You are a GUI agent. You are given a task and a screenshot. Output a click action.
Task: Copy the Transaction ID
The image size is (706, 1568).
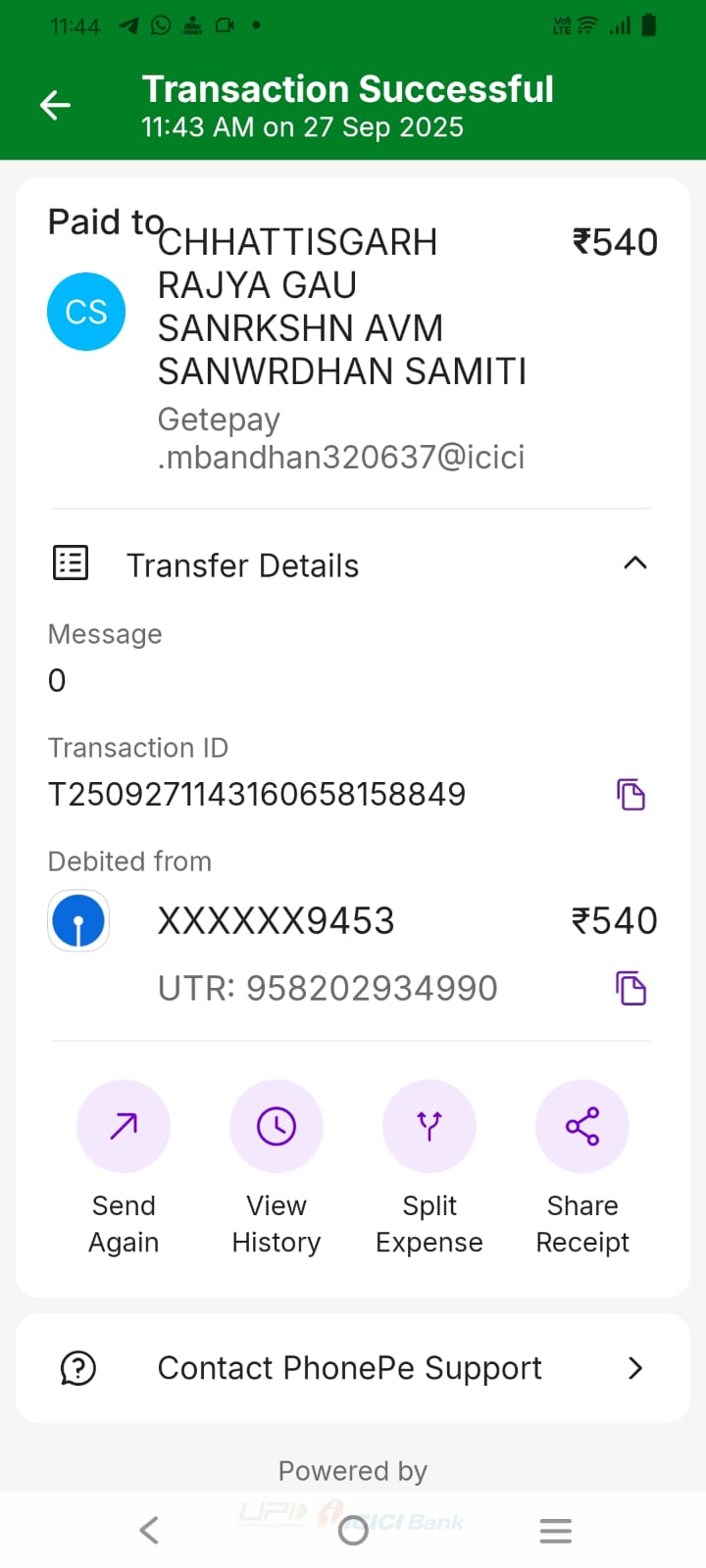tap(630, 794)
